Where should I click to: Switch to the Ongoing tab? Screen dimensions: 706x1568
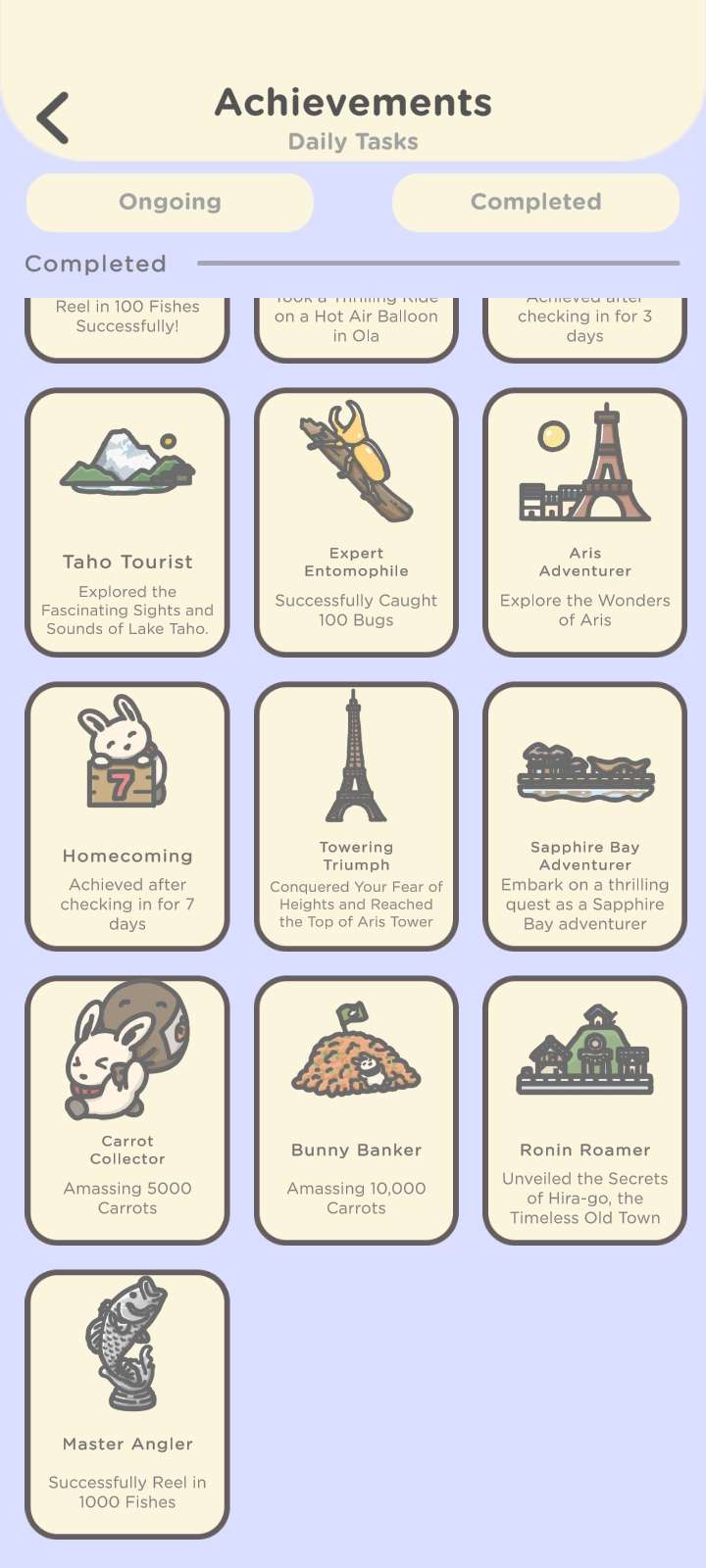170,203
